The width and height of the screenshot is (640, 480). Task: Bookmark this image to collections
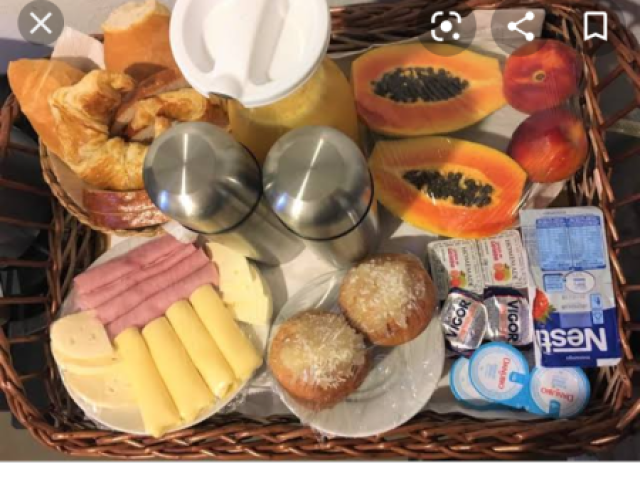pyautogui.click(x=595, y=26)
